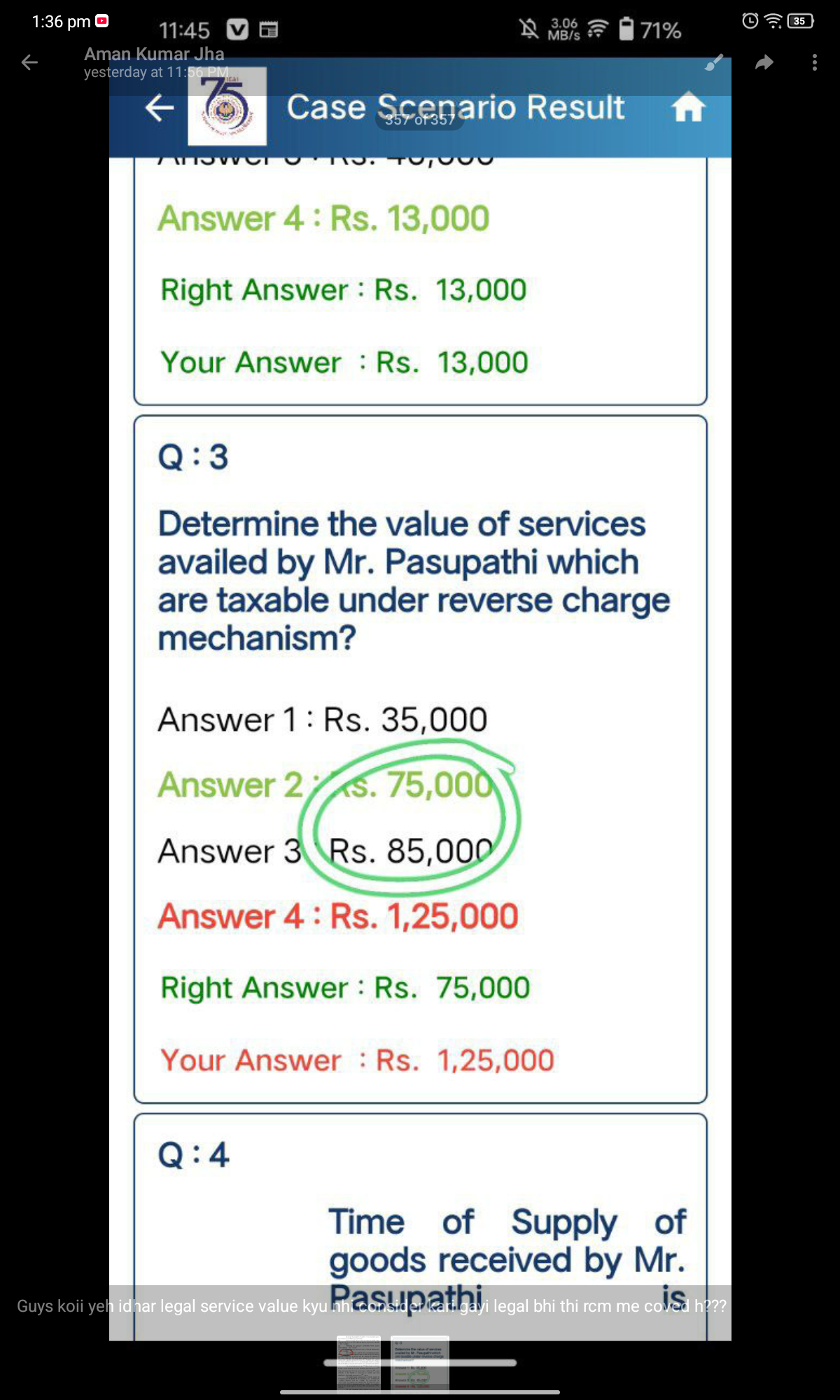Open the draw/edit pencil tool

pos(713,63)
